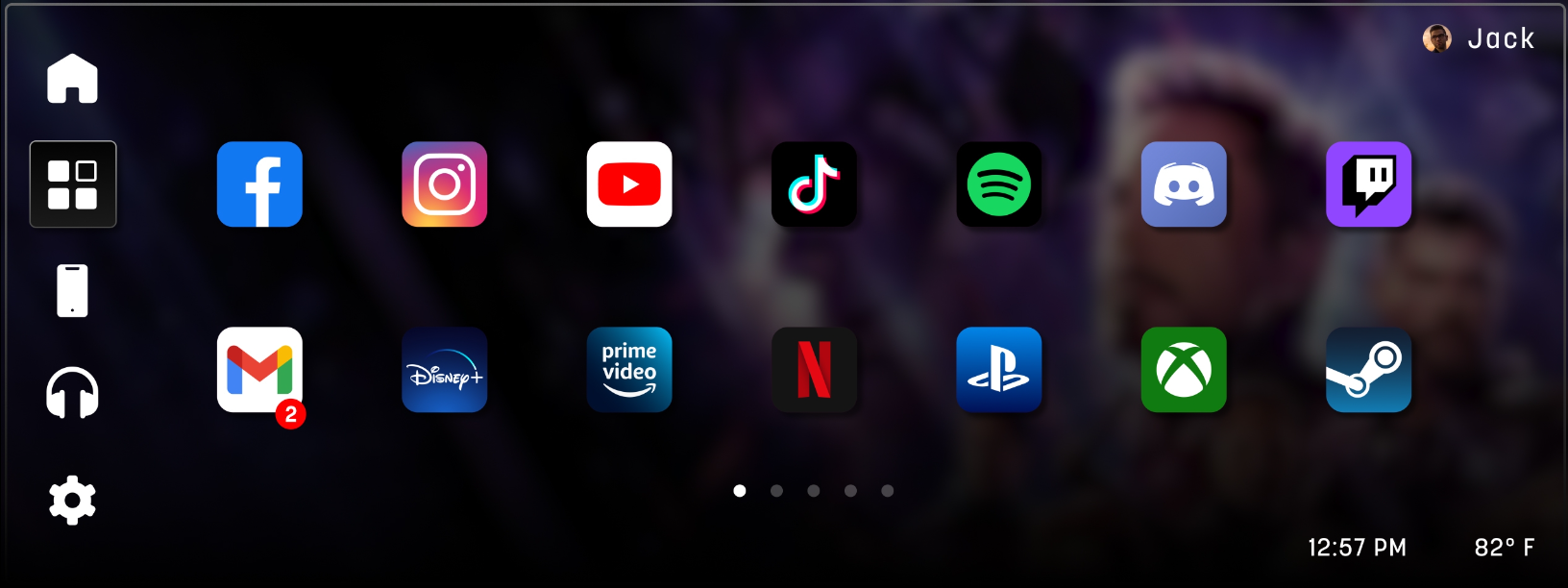Open Jack's user profile
The height and width of the screenshot is (588, 1568).
[1480, 38]
